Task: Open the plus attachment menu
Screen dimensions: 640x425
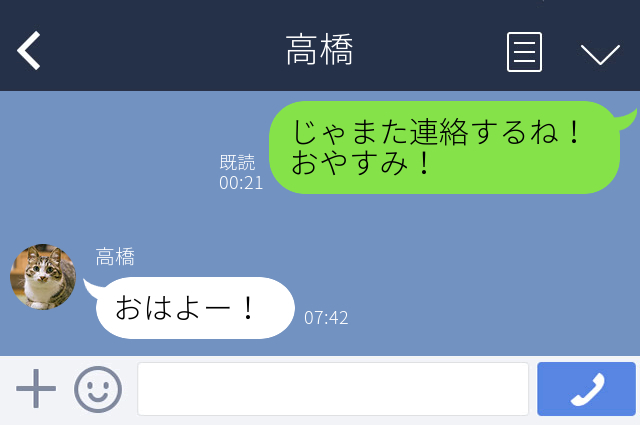Action: [x=36, y=389]
